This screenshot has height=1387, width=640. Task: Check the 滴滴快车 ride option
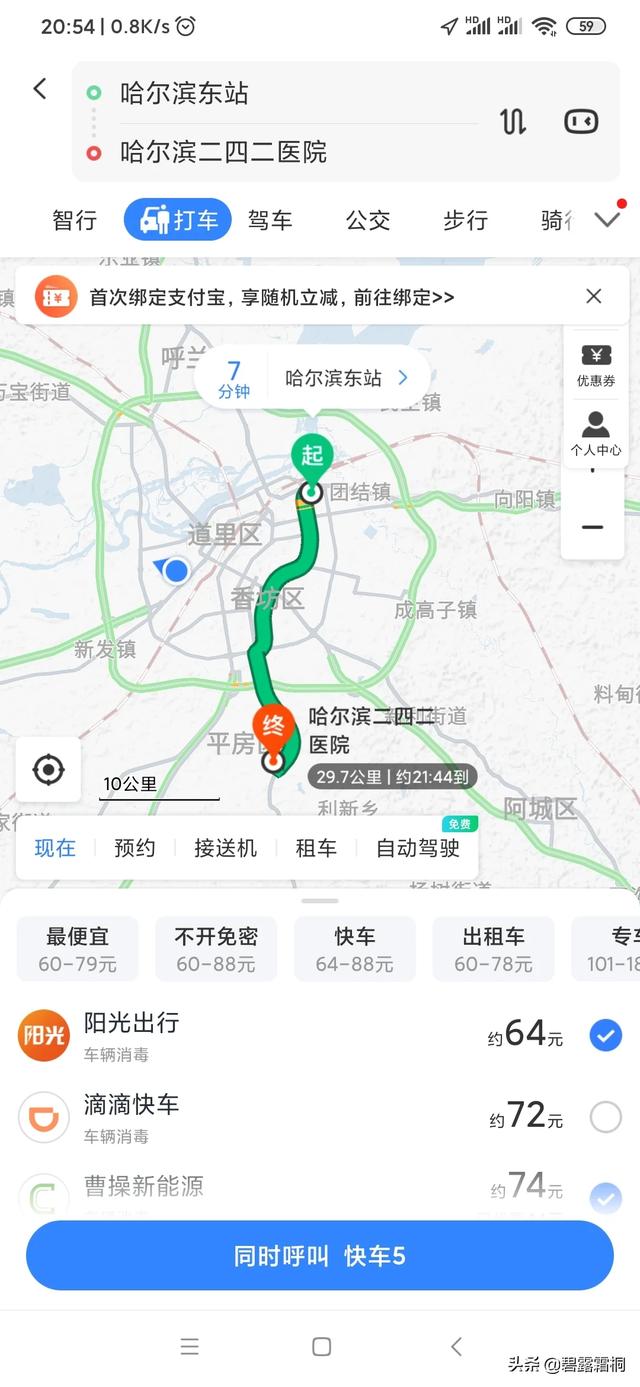tap(605, 1117)
